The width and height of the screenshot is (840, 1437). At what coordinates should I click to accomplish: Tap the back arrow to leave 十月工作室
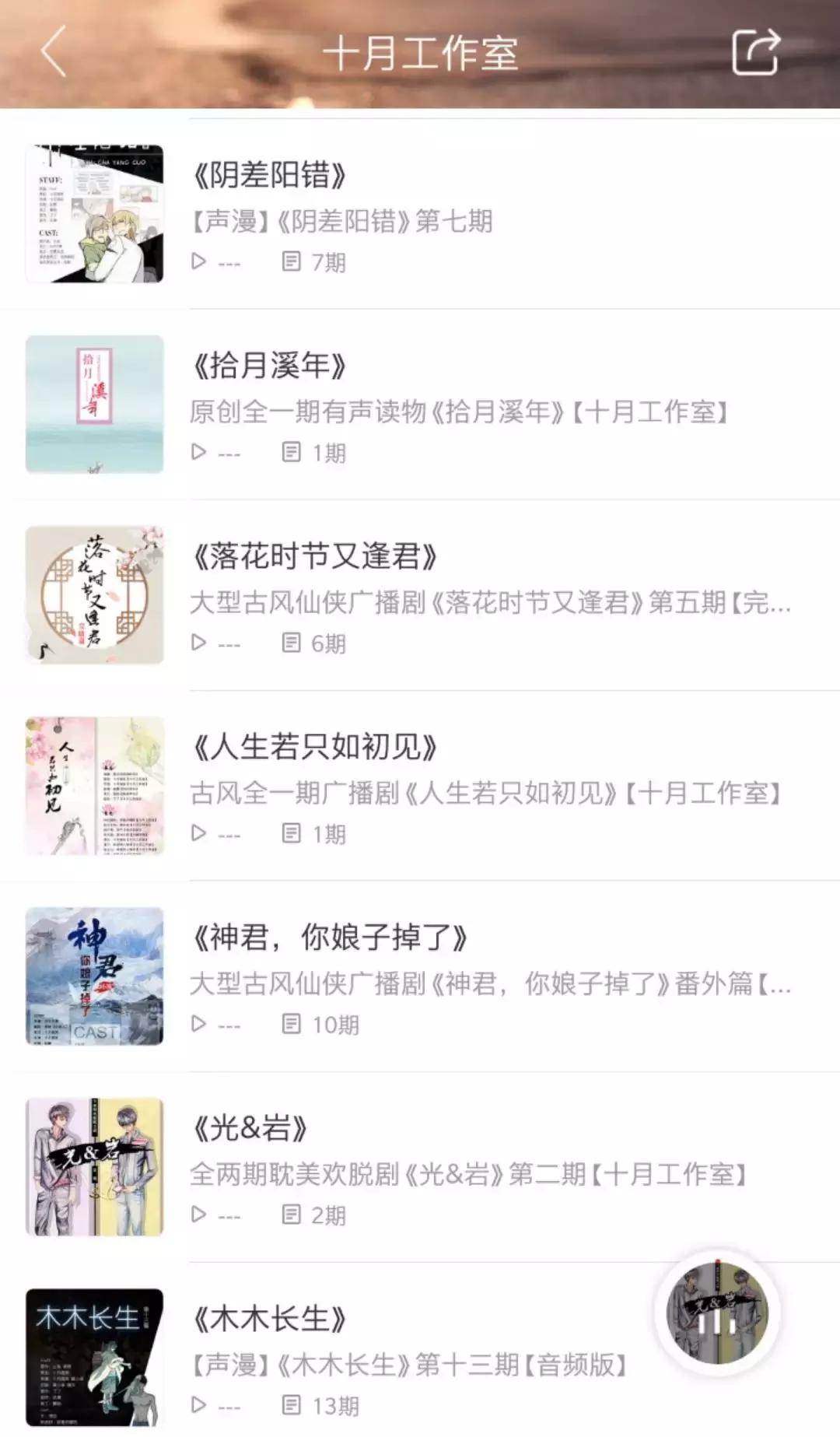point(51,52)
